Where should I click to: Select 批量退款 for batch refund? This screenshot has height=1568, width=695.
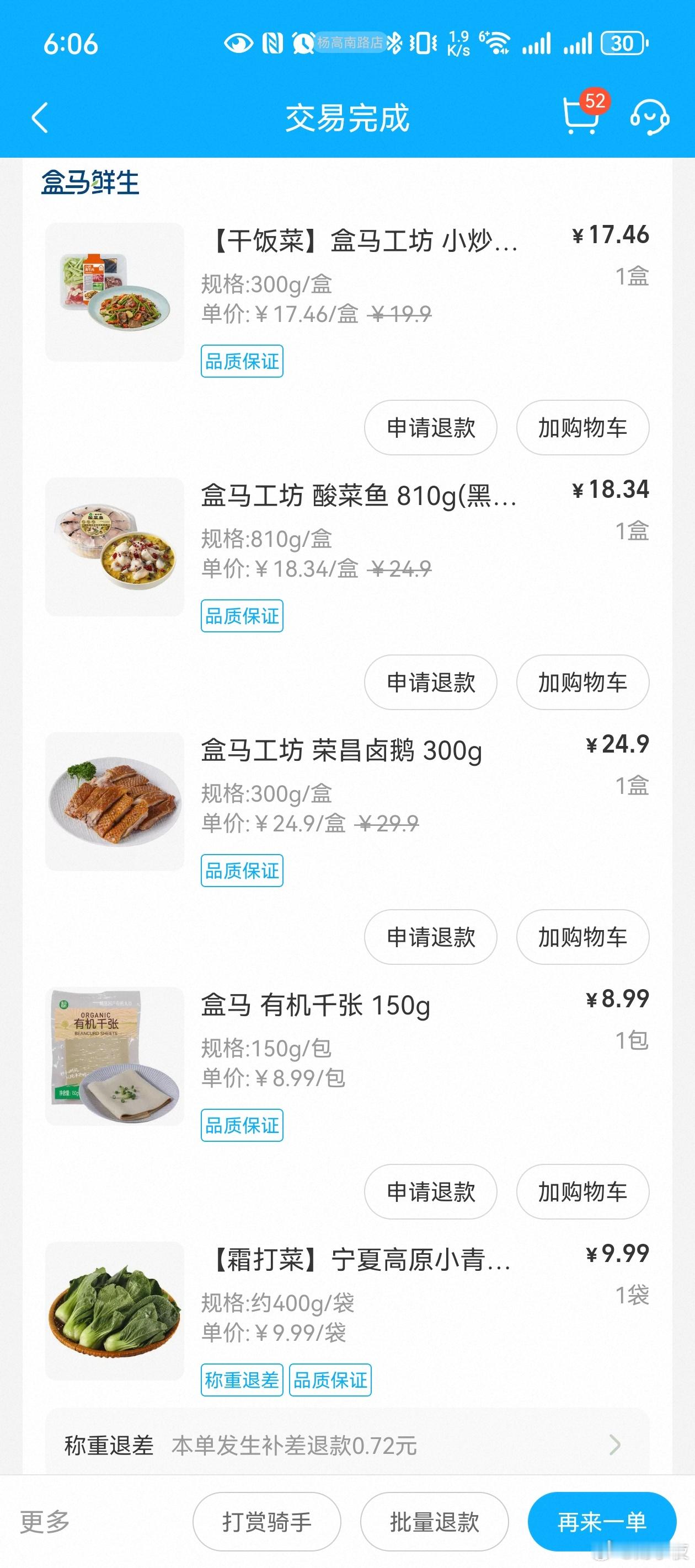[x=434, y=1522]
